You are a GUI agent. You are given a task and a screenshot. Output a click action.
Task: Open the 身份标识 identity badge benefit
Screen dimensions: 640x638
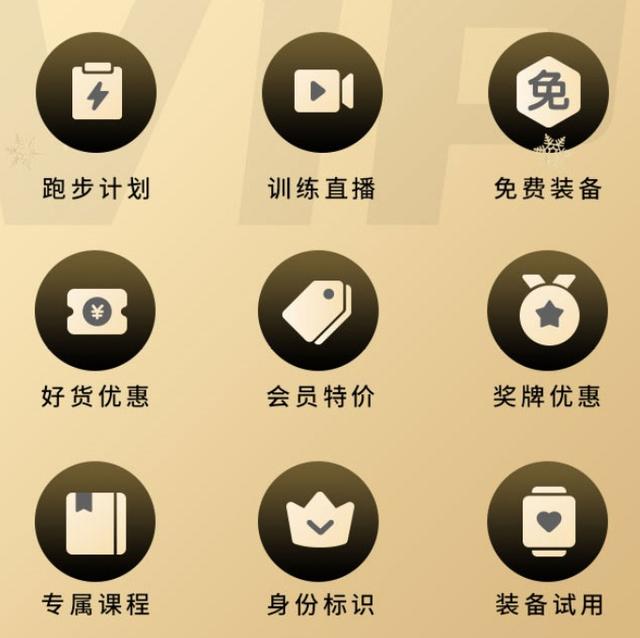(320, 521)
